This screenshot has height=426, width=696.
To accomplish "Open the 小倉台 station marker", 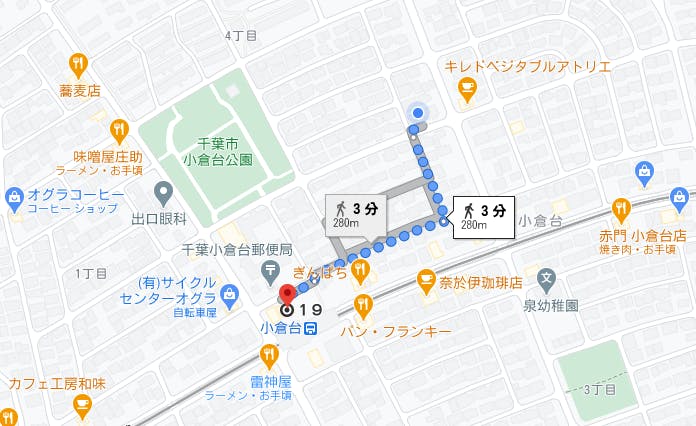I will (x=311, y=327).
